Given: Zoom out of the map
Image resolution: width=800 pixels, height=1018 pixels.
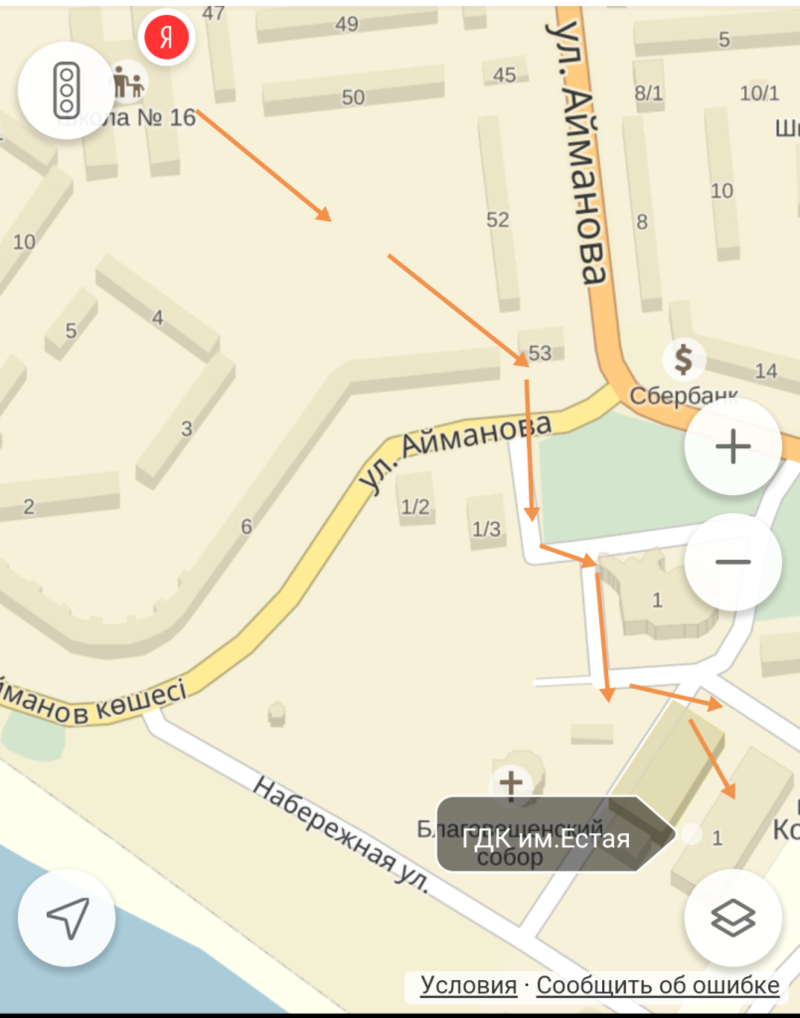Looking at the screenshot, I should [x=732, y=561].
